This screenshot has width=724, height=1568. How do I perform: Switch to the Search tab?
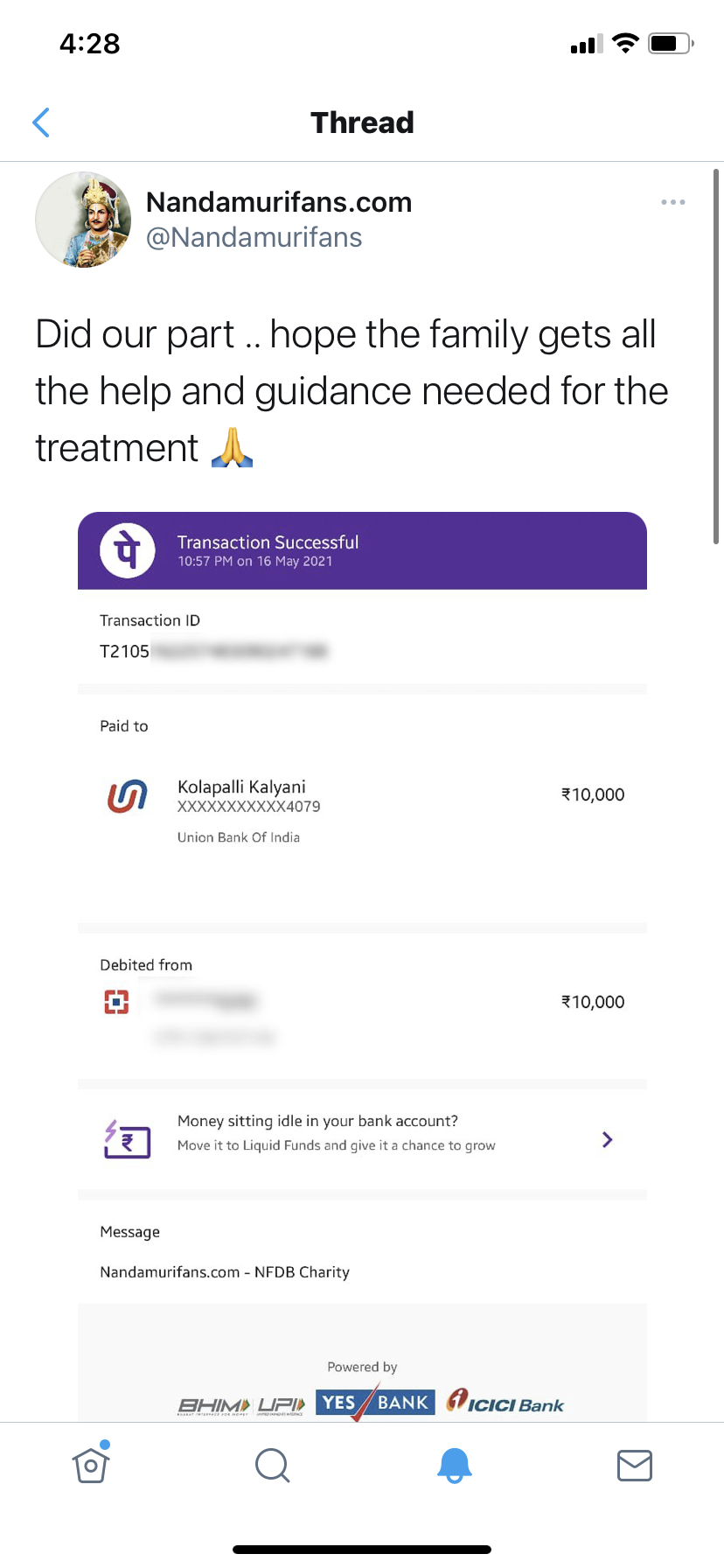[272, 1465]
